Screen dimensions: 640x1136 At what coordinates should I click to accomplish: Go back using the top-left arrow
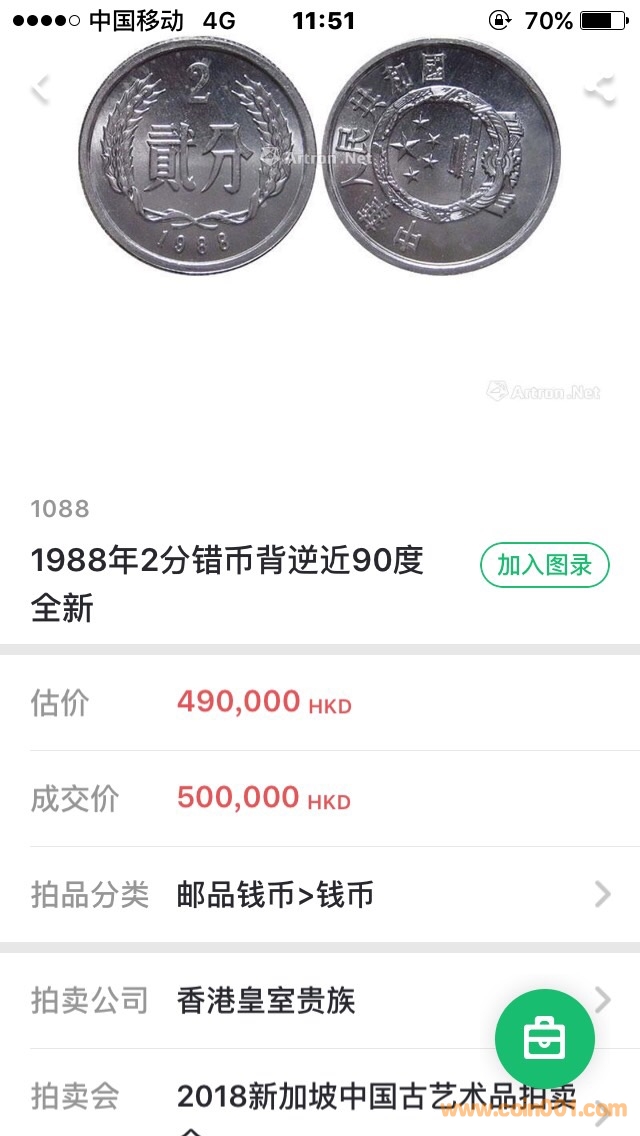40,90
